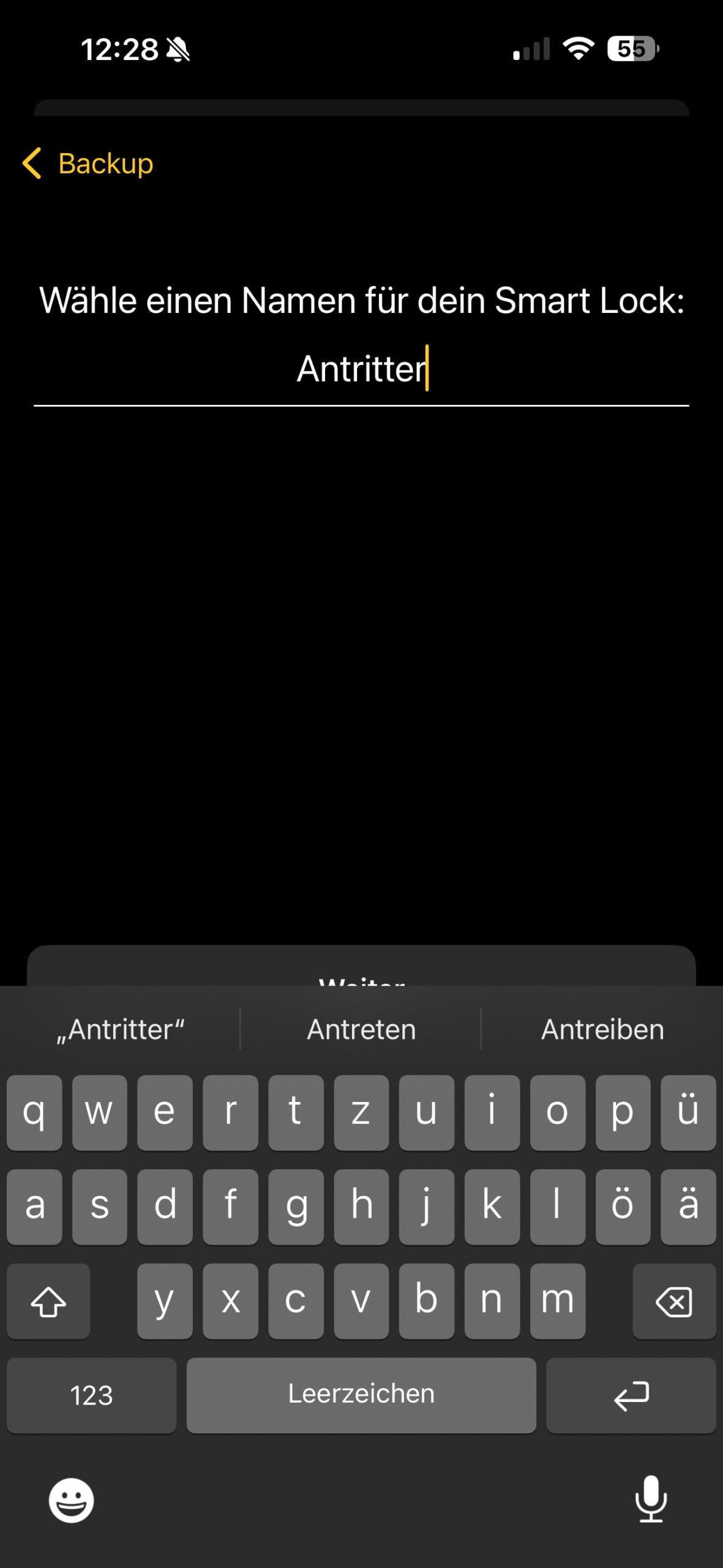Delete last character with backspace key
The width and height of the screenshot is (723, 1568).
point(673,1301)
